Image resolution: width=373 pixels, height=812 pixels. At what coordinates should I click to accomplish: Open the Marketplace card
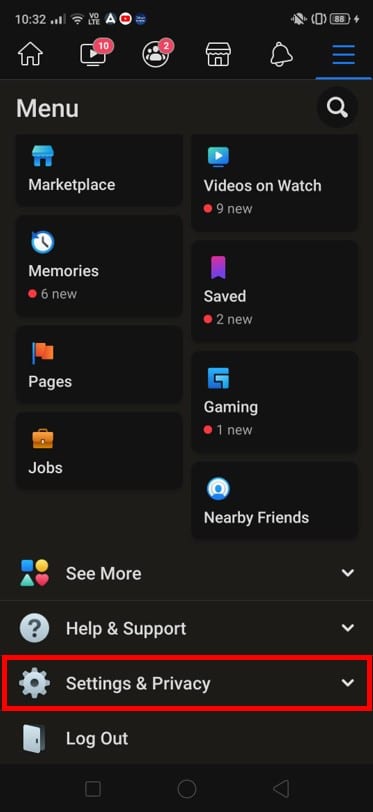coord(99,169)
